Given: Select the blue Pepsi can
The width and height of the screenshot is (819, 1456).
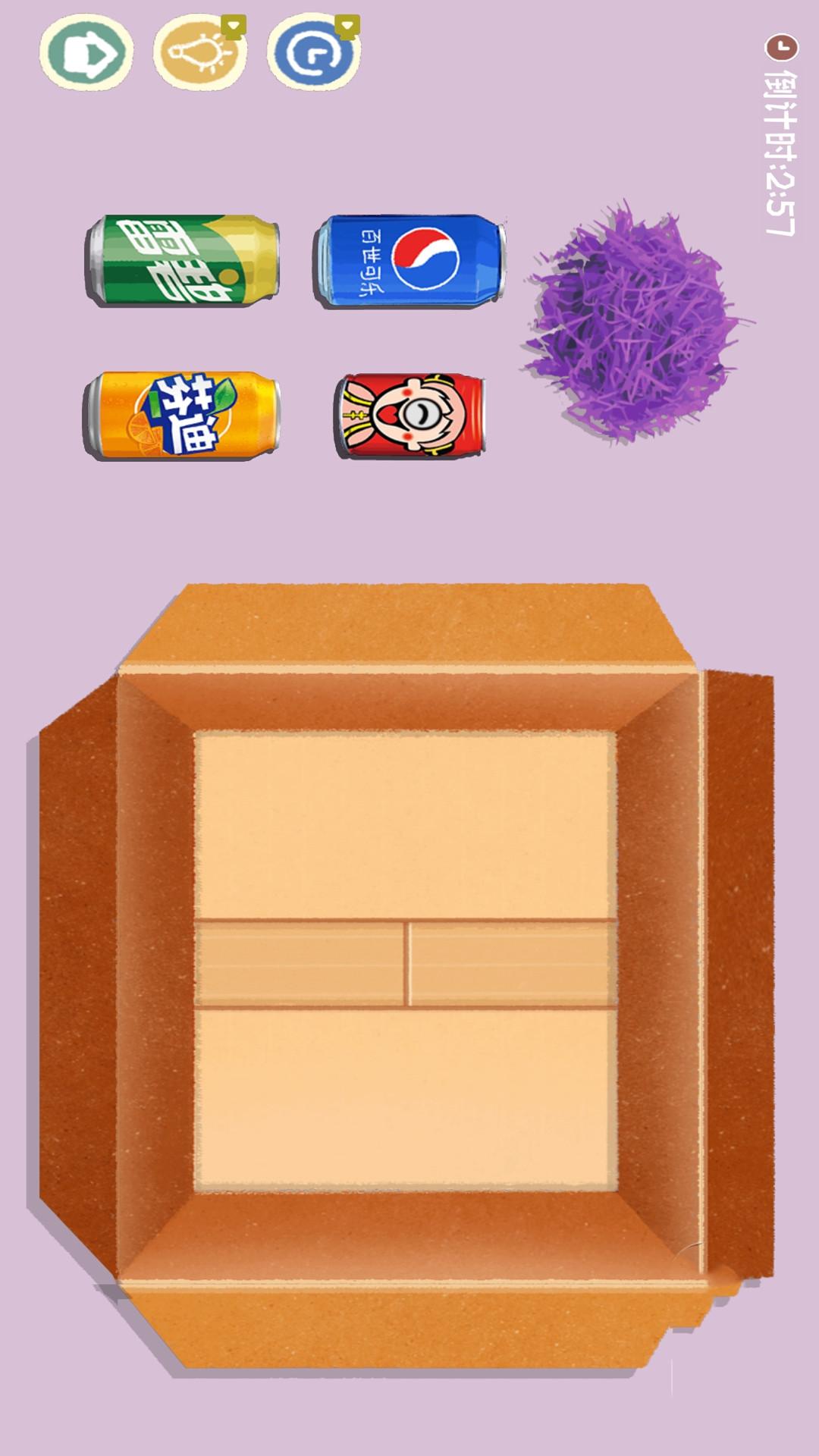Looking at the screenshot, I should point(409,261).
